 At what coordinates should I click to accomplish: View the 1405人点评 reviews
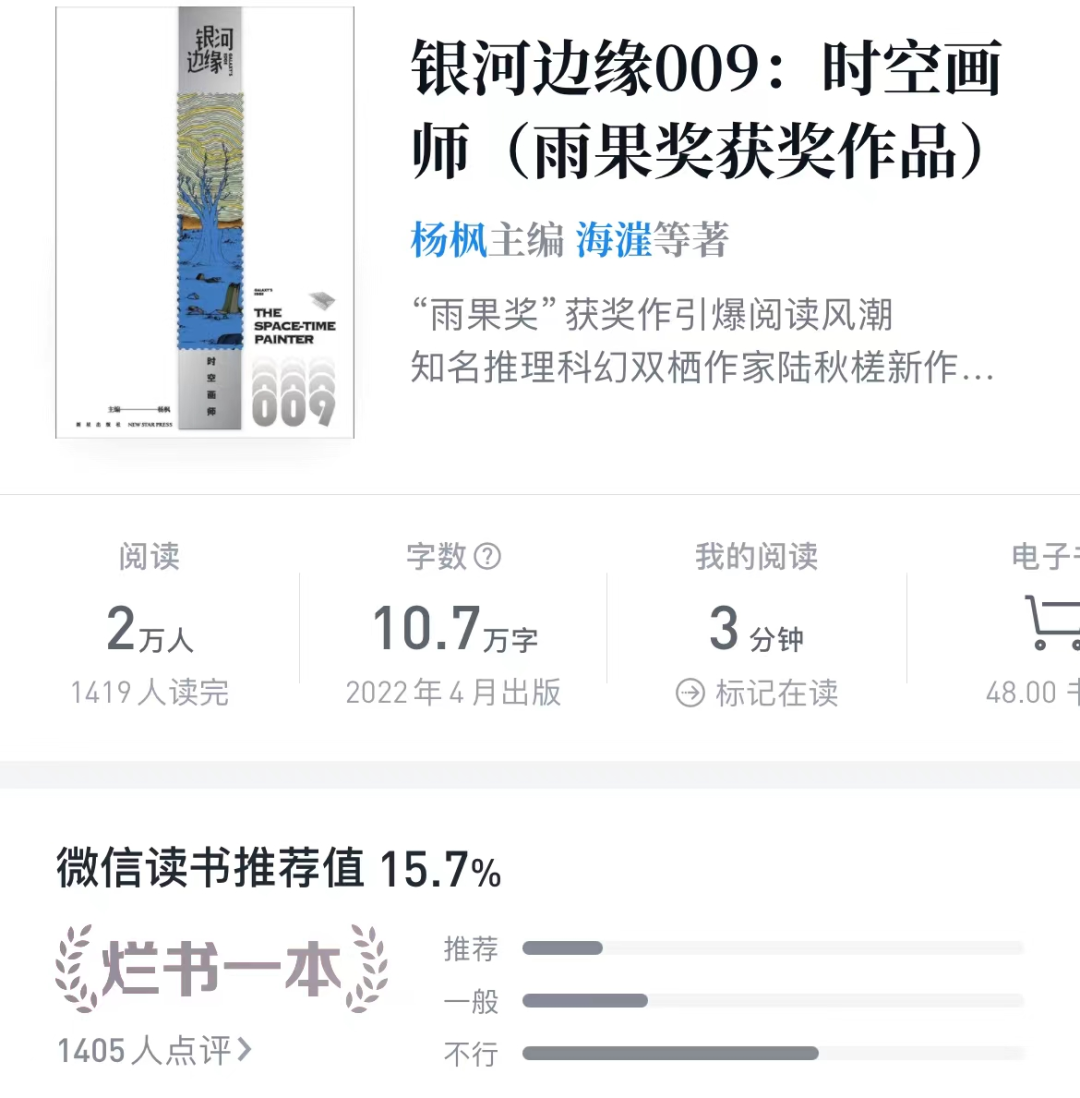tap(155, 1050)
